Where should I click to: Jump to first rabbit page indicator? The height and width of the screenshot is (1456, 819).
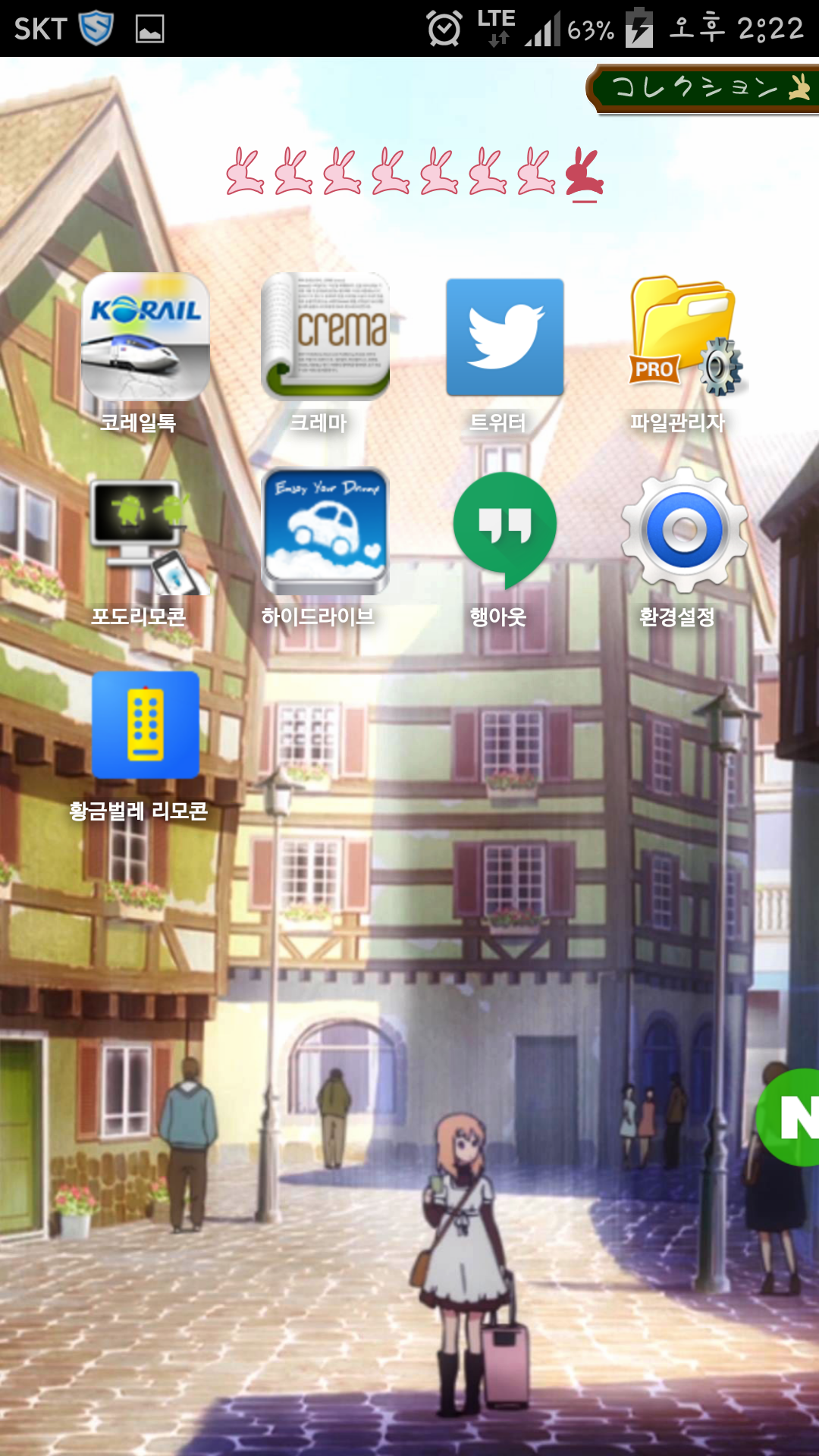(245, 171)
